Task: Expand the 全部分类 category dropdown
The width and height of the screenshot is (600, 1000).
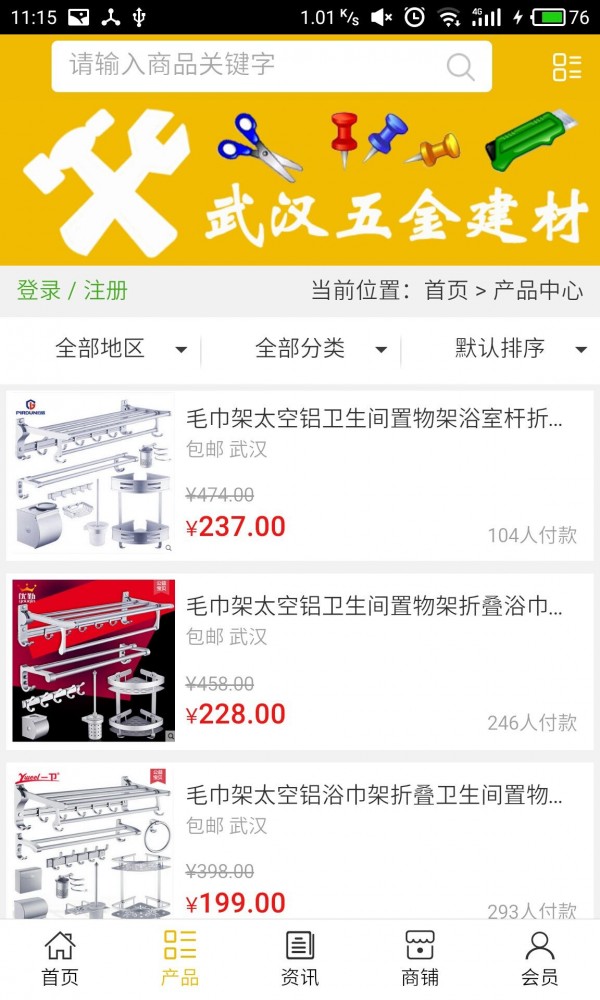Action: point(320,349)
